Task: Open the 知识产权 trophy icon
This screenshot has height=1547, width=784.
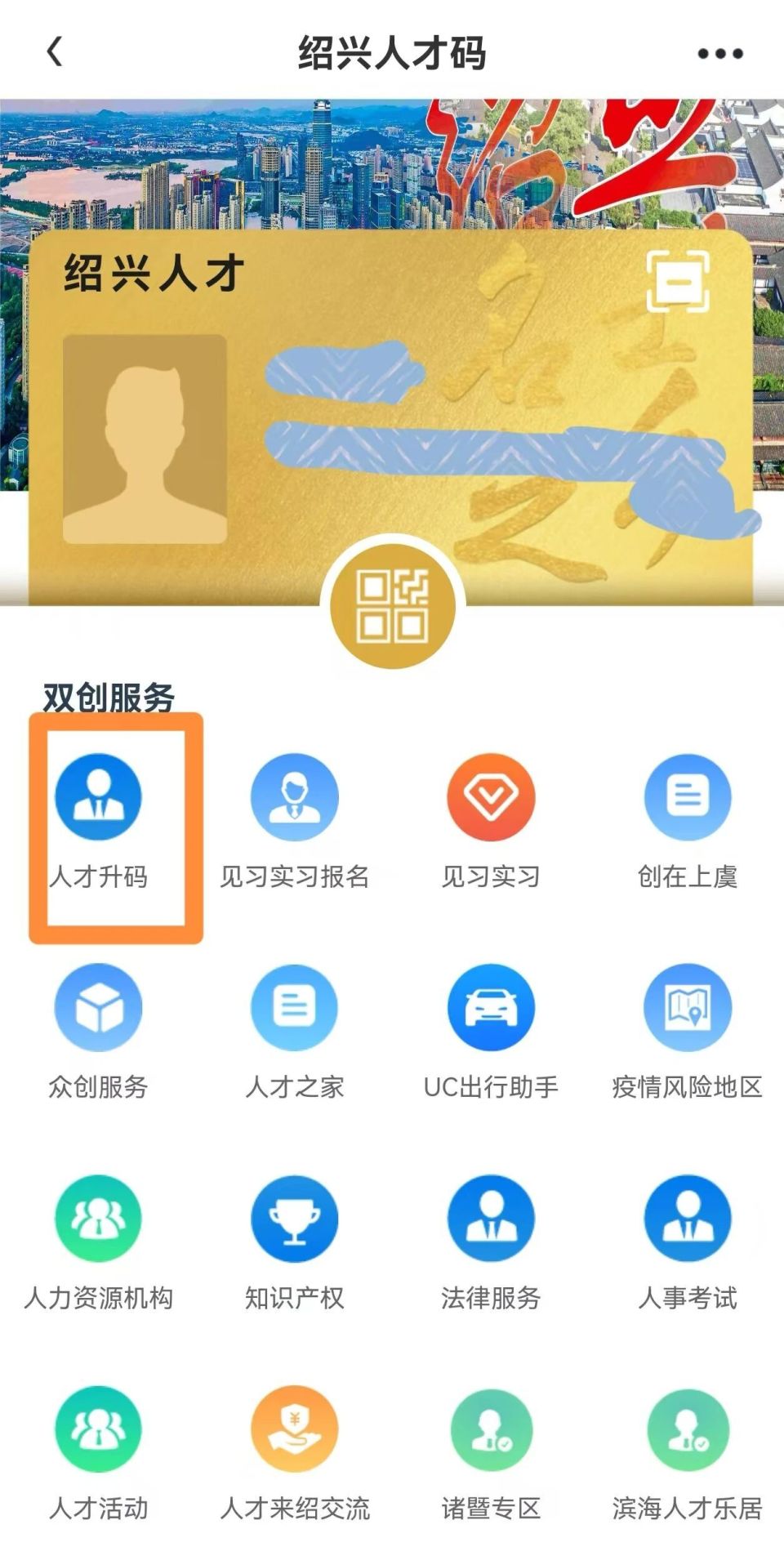Action: click(x=294, y=1217)
